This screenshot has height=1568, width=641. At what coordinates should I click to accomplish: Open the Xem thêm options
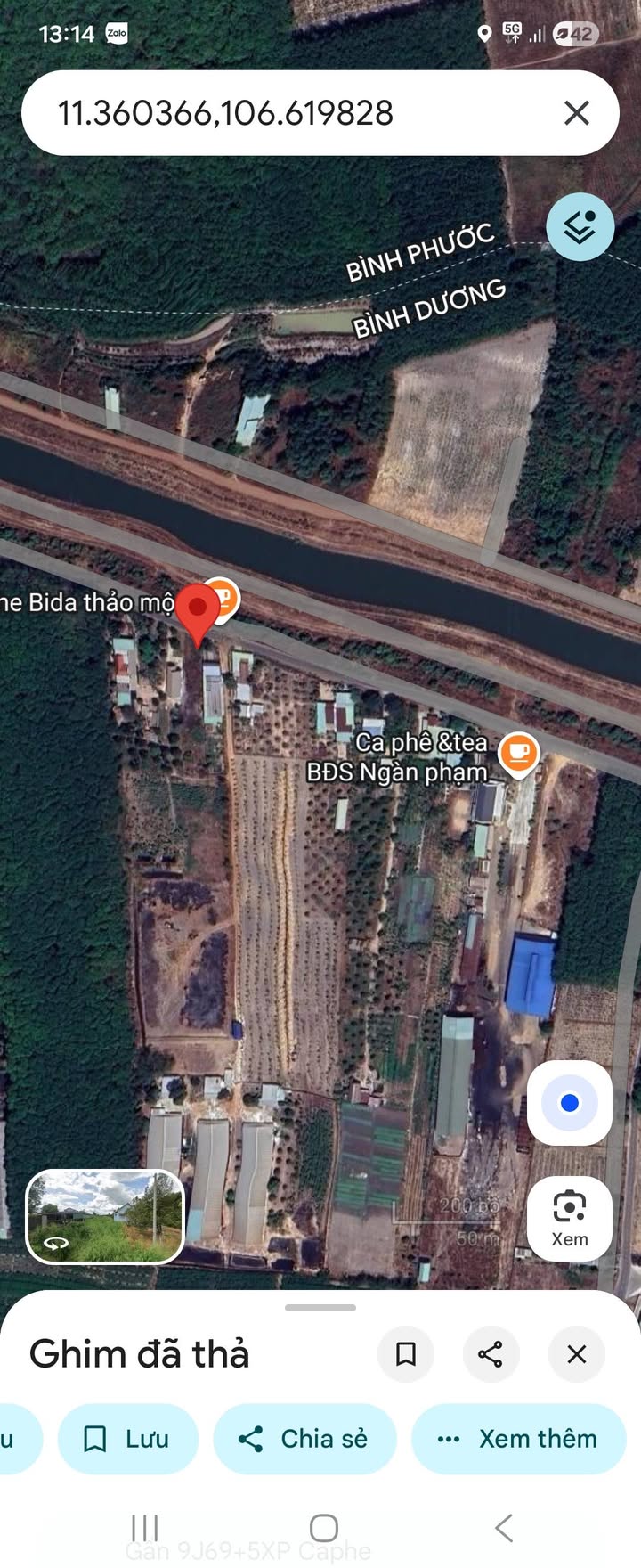point(518,1439)
